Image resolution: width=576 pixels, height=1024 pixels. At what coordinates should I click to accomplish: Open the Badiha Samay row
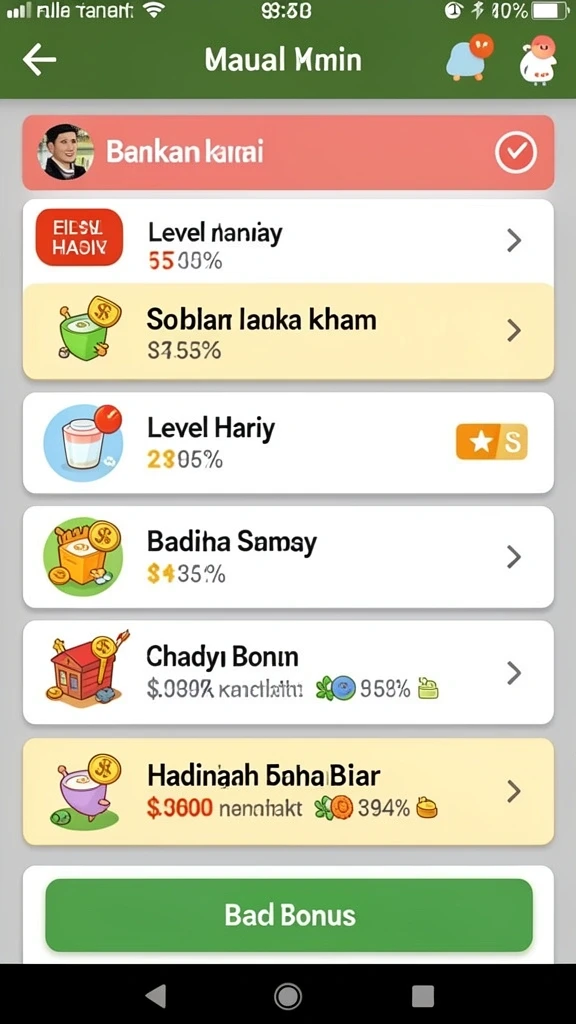tap(288, 557)
